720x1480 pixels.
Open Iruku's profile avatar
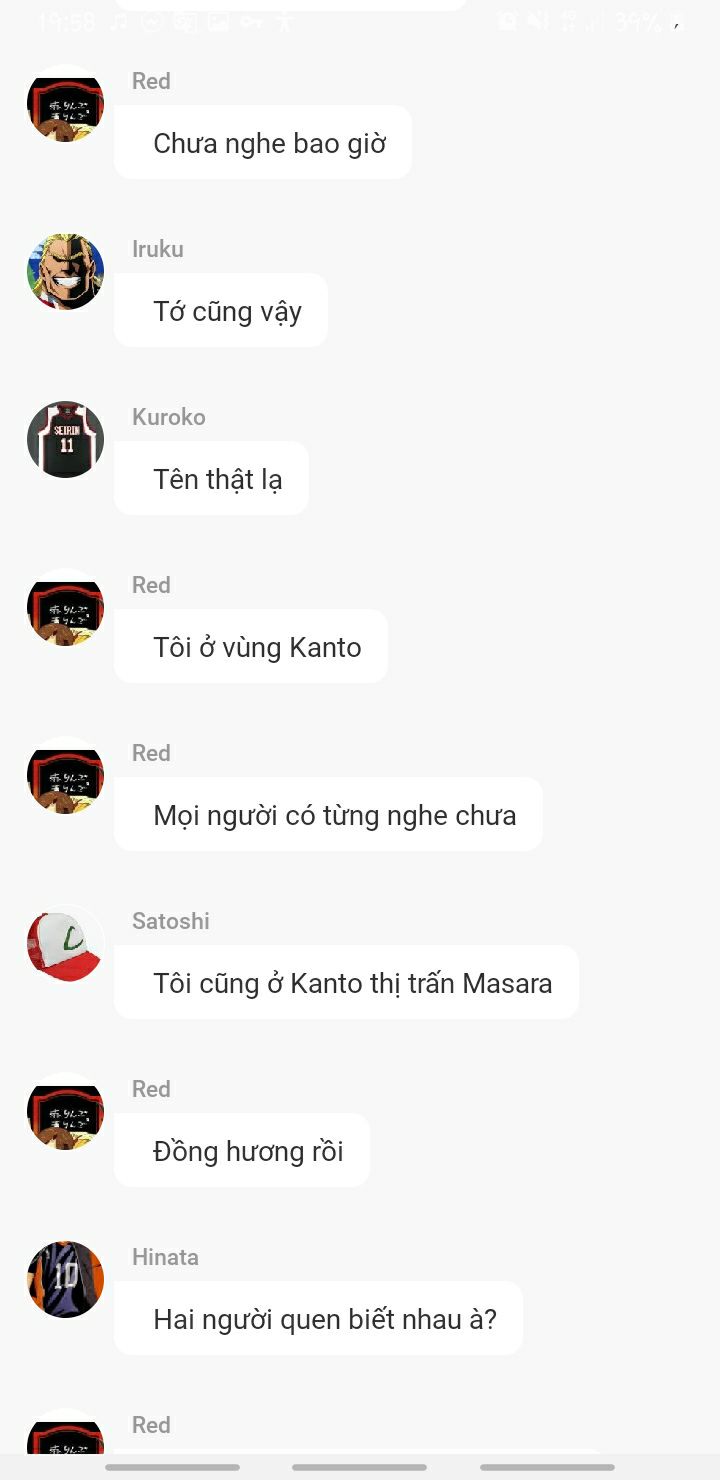(x=65, y=272)
